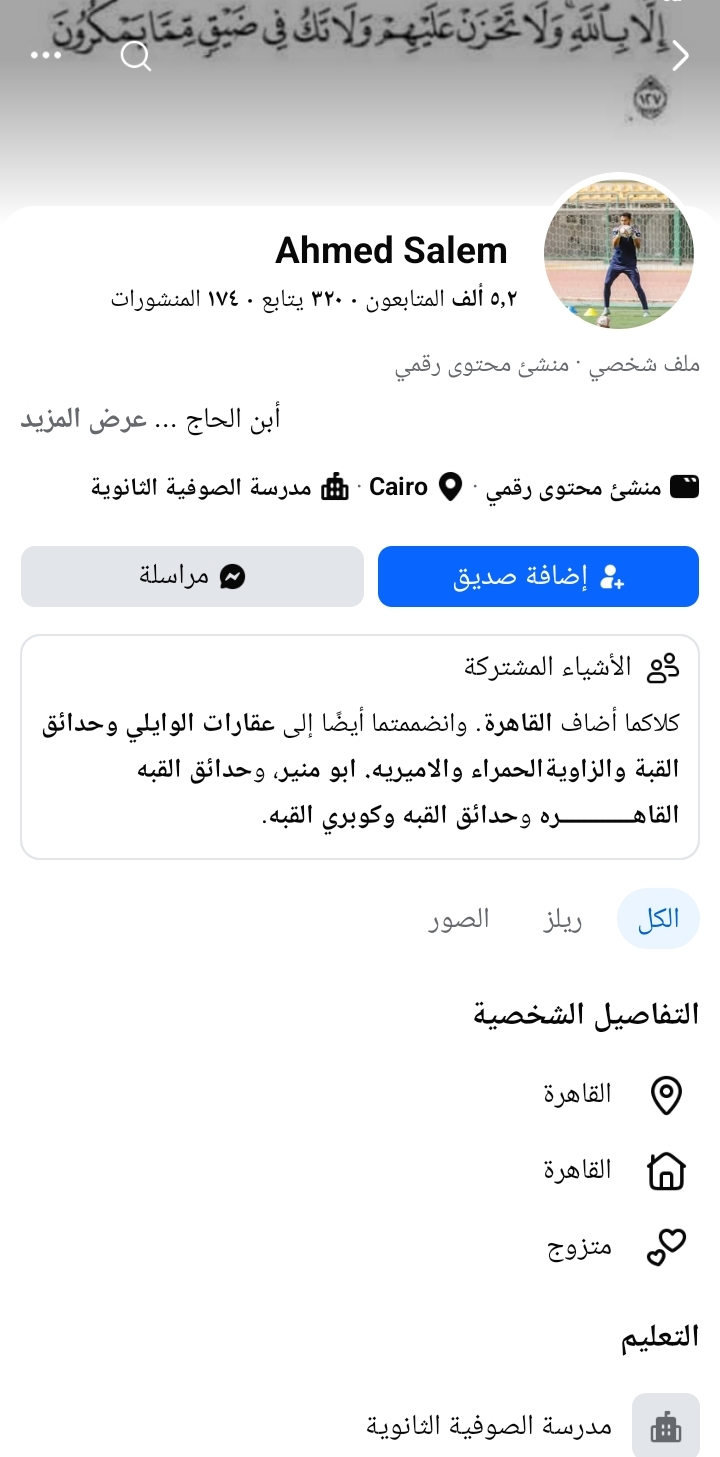Go back using the top arrow

coord(681,56)
